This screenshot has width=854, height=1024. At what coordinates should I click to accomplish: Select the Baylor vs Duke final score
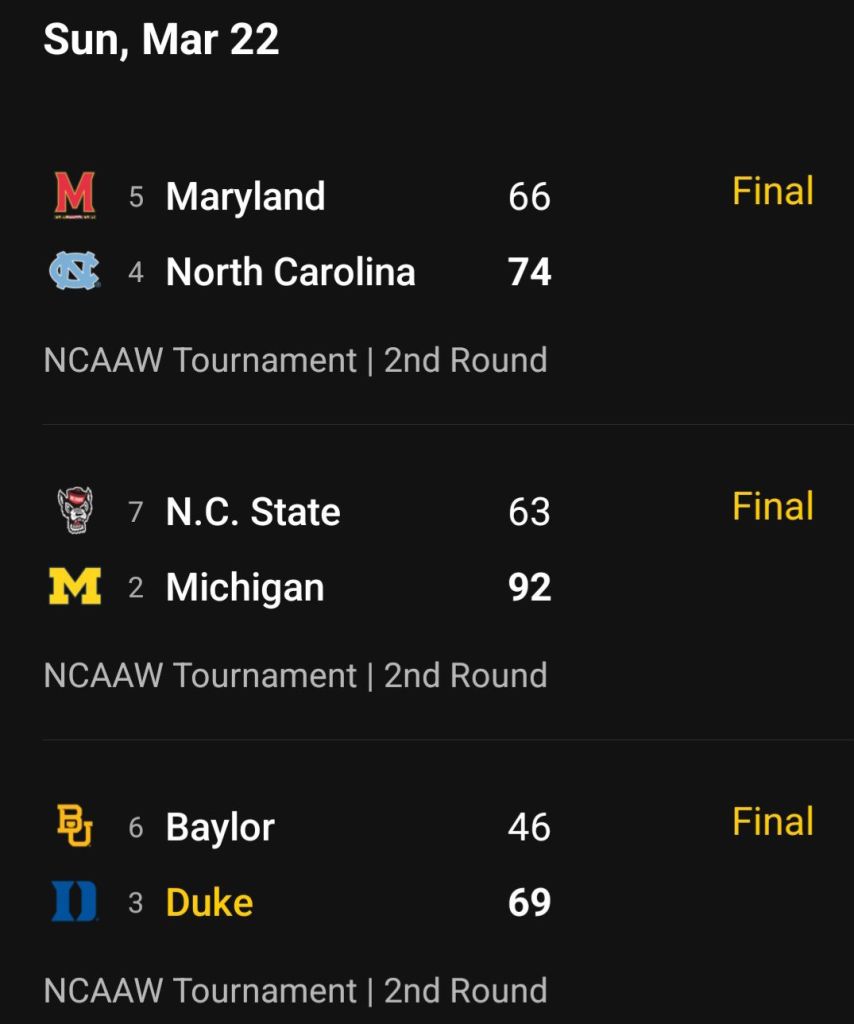[x=529, y=865]
